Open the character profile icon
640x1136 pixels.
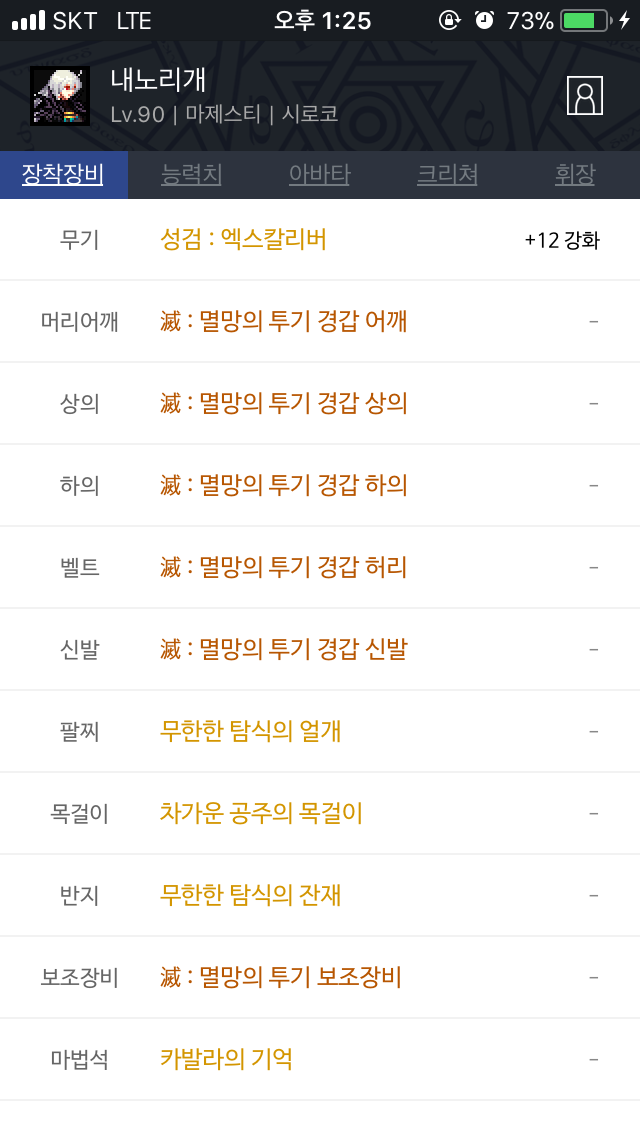point(584,96)
